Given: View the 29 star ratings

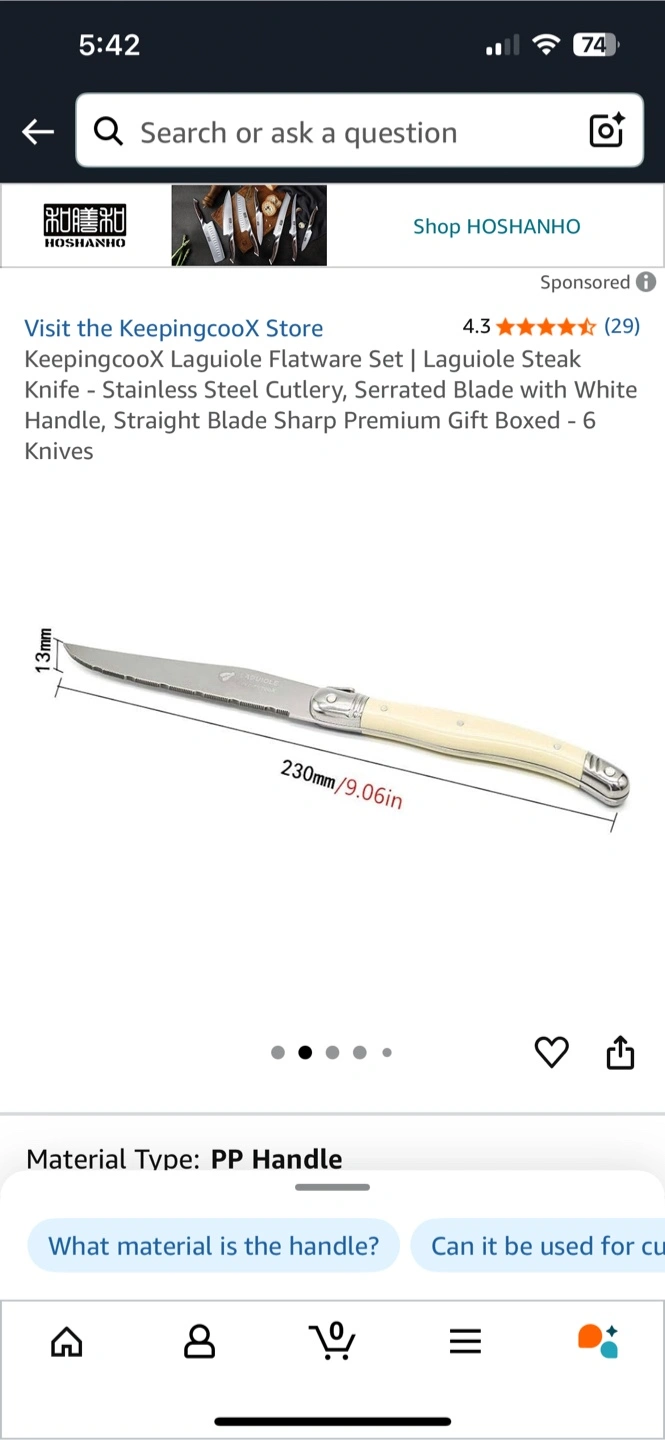Looking at the screenshot, I should [x=551, y=326].
